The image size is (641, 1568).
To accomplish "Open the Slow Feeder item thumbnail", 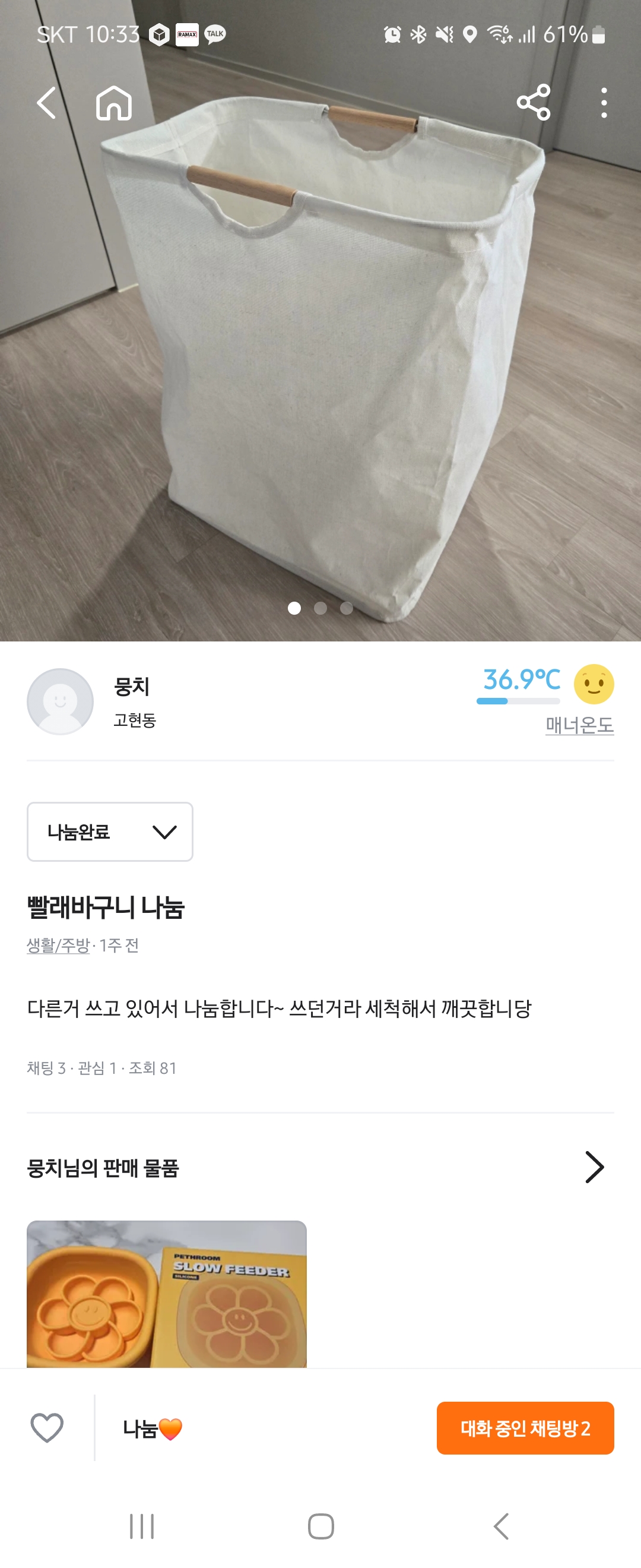I will click(167, 1294).
